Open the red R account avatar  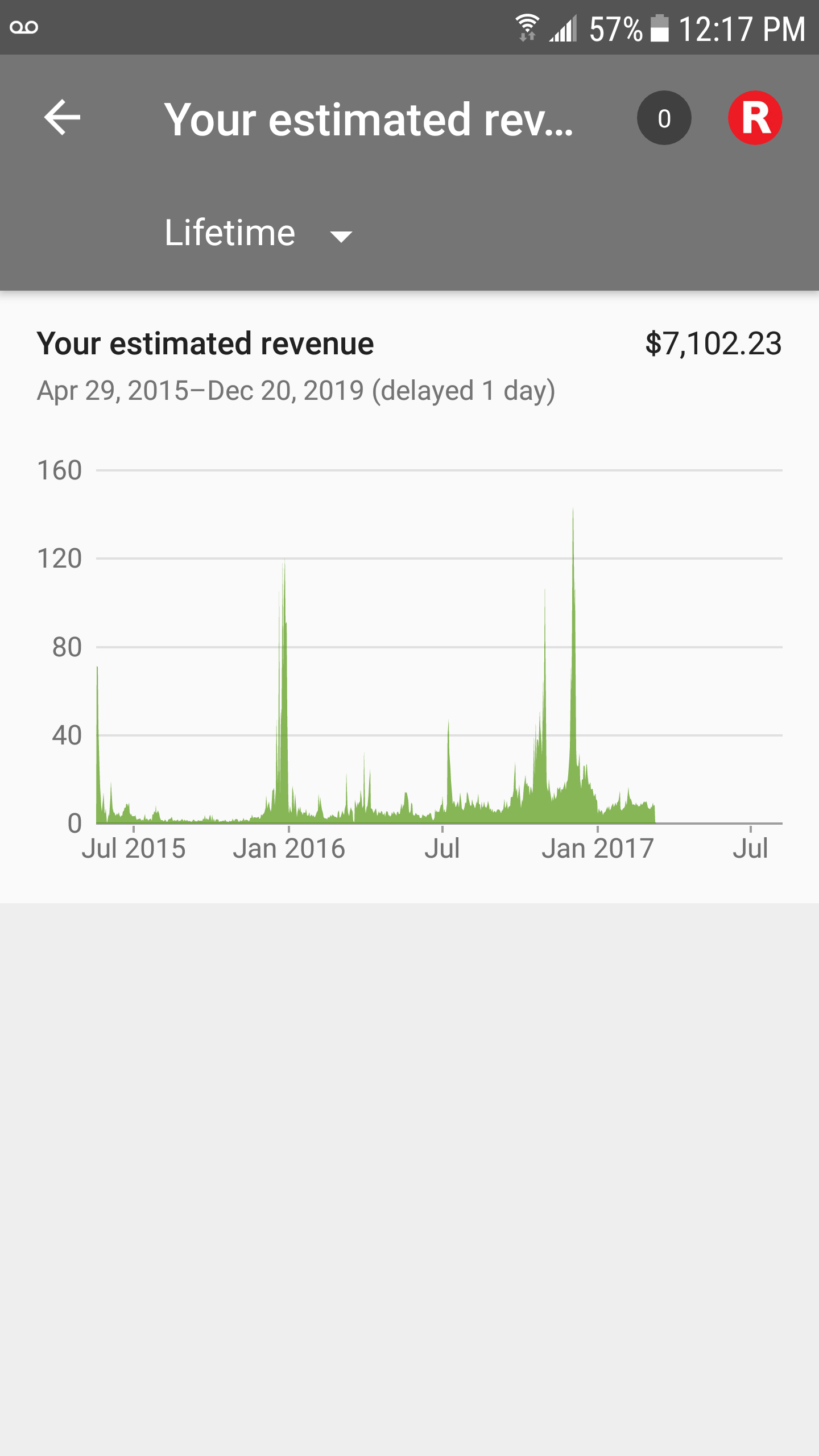point(755,118)
